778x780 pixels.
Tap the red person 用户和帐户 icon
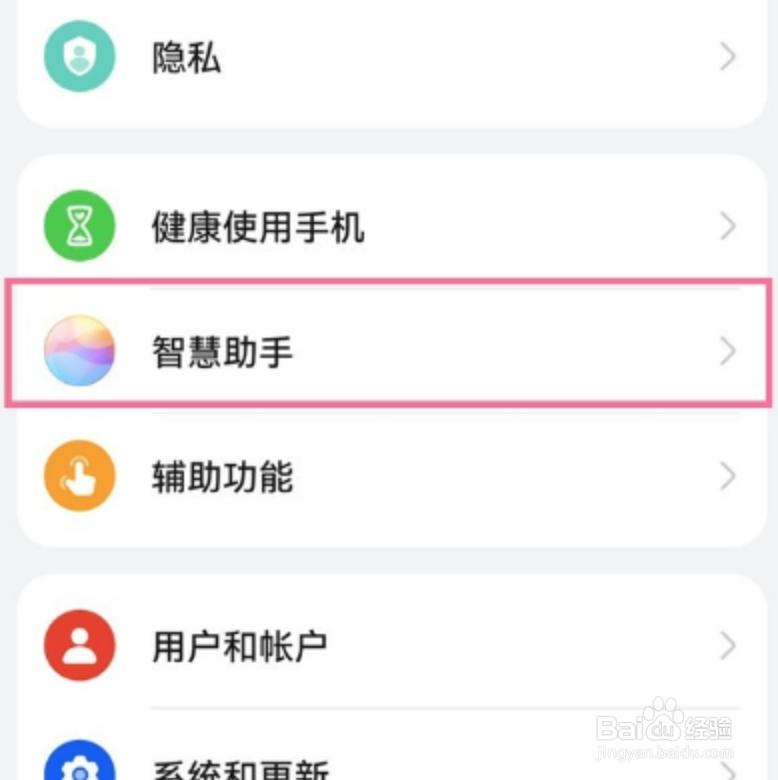[79, 646]
